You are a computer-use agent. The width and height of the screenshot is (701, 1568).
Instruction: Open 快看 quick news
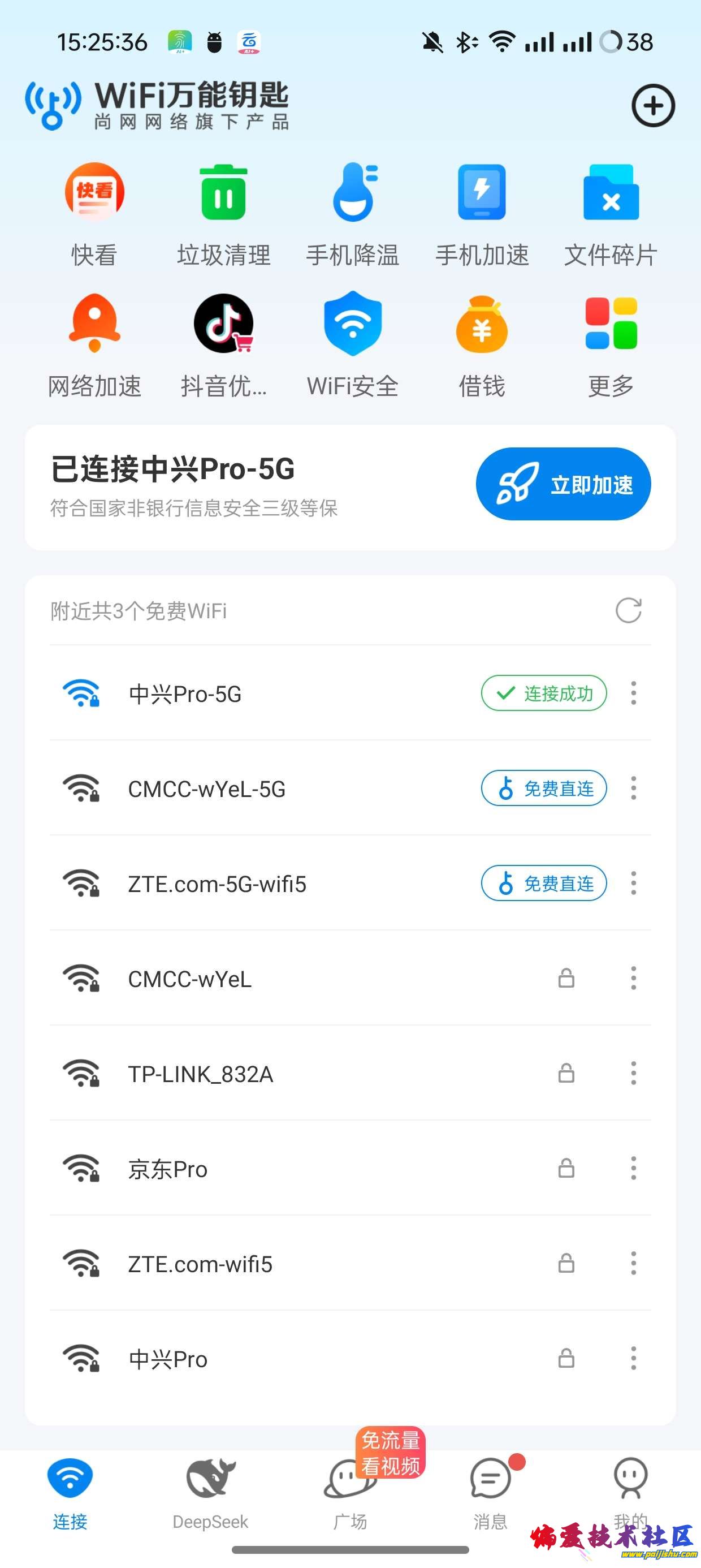[x=94, y=214]
